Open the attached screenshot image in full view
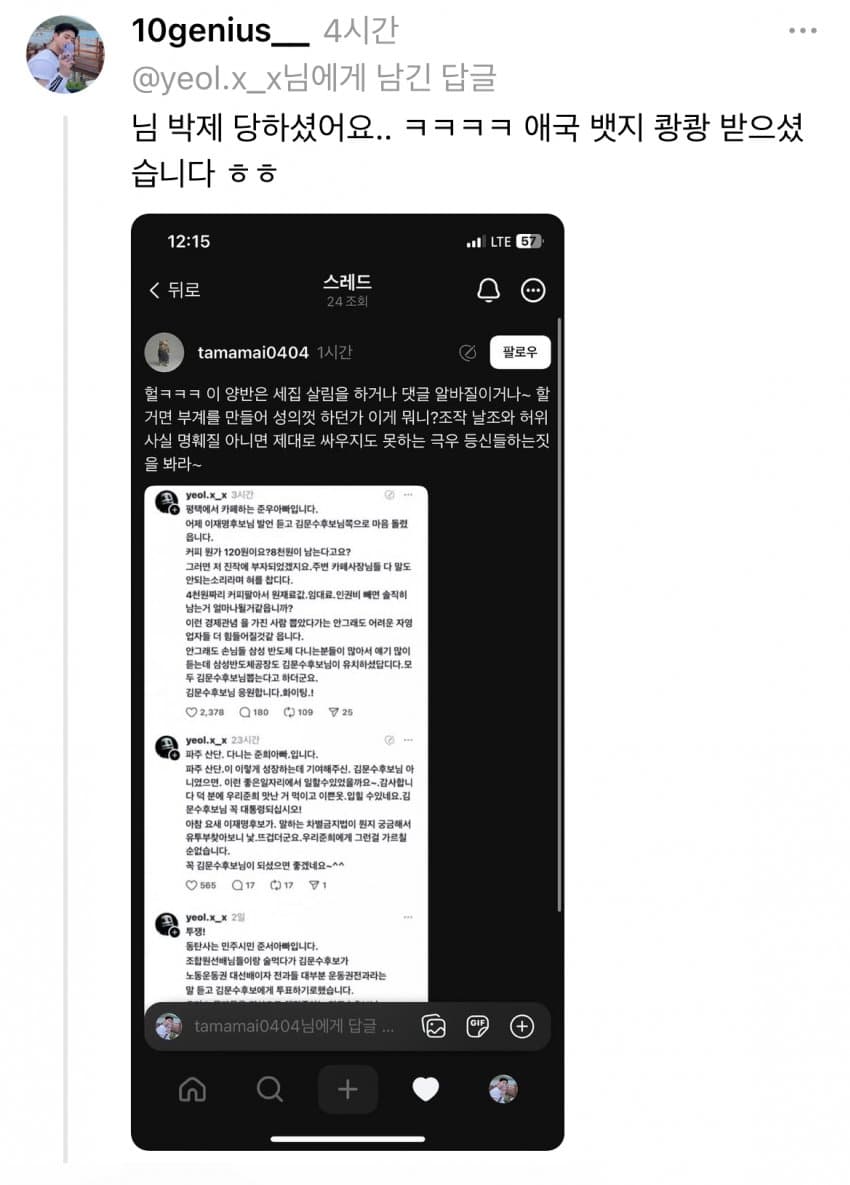 click(347, 680)
